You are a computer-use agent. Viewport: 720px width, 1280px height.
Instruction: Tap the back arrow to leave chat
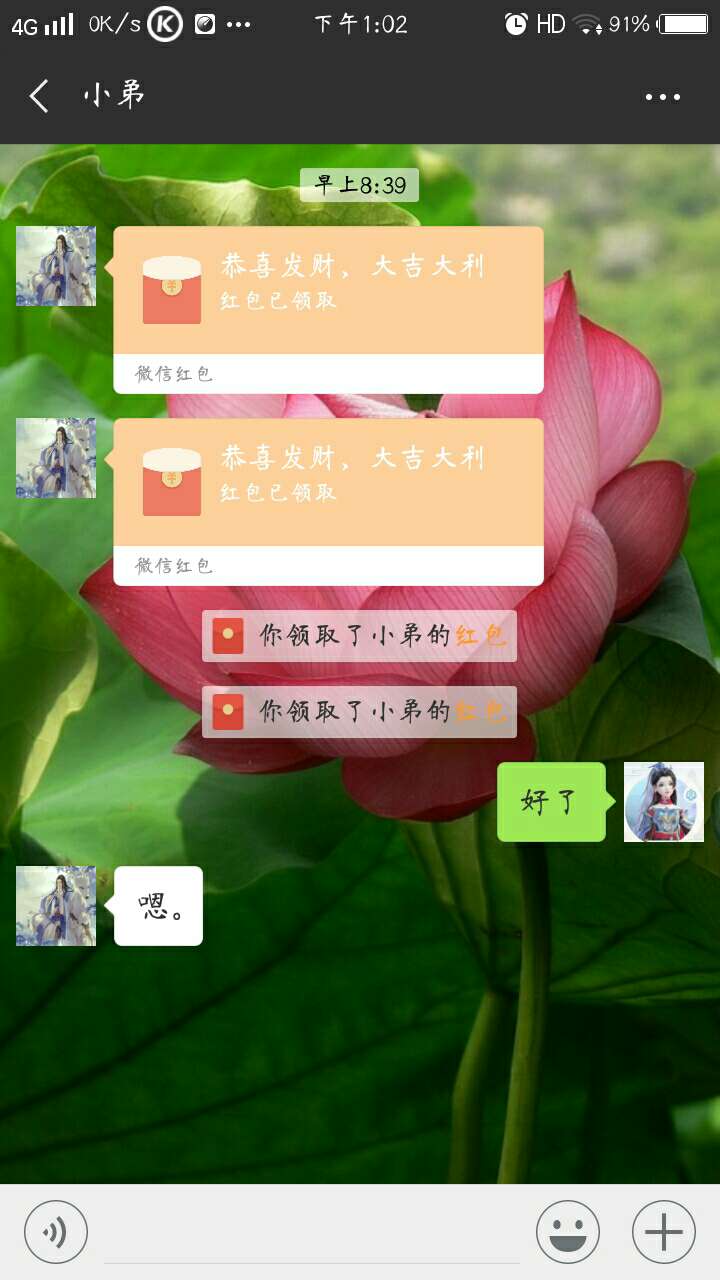click(36, 95)
